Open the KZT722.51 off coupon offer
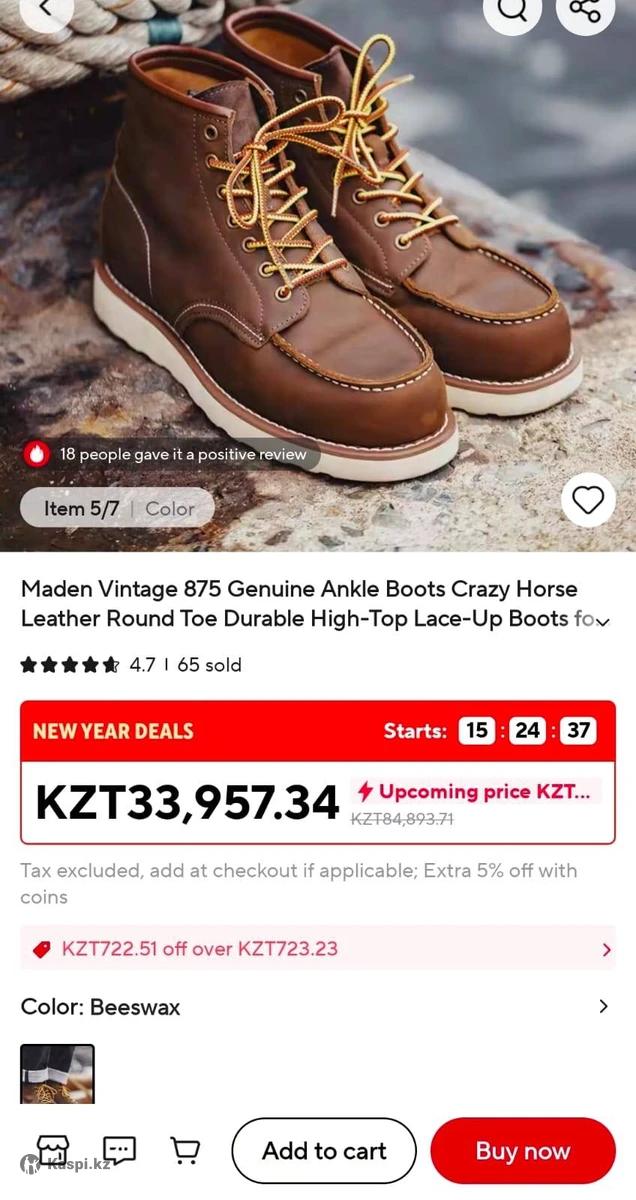Viewport: 636px width, 1200px height. [318, 949]
